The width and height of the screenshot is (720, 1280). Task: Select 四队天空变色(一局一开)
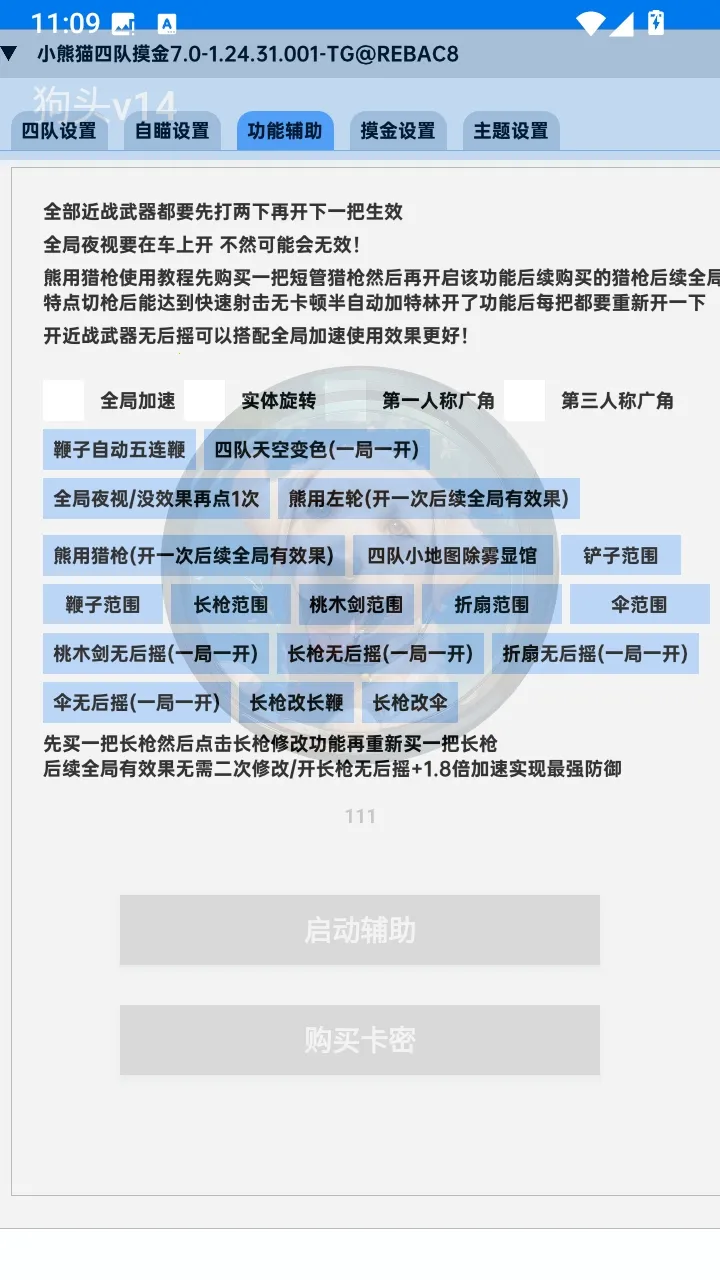coord(317,450)
